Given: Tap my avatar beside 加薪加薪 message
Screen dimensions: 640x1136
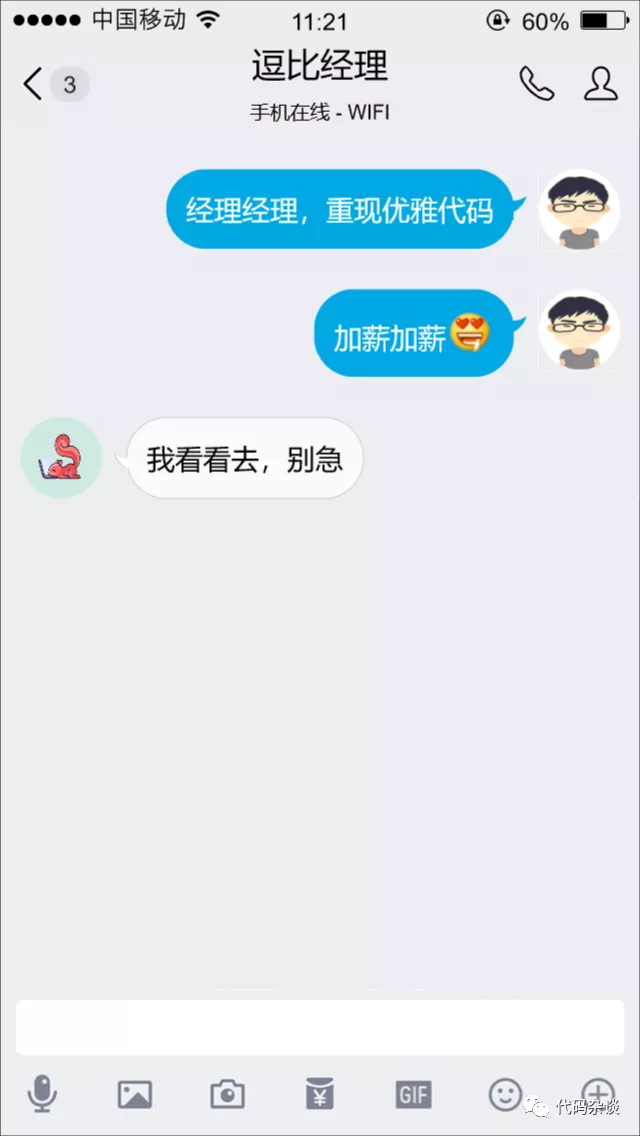Looking at the screenshot, I should (x=579, y=332).
